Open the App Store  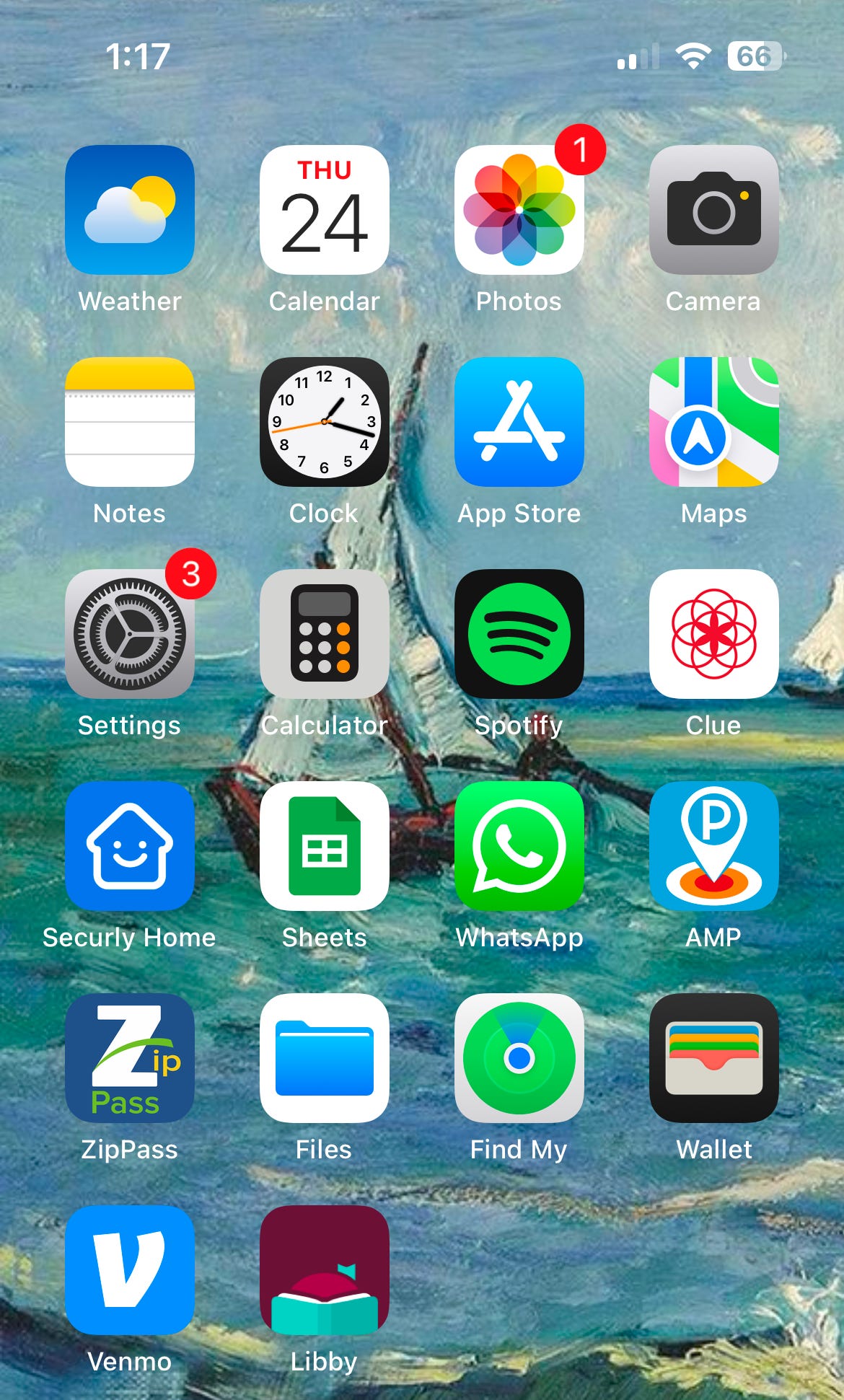pyautogui.click(x=519, y=422)
